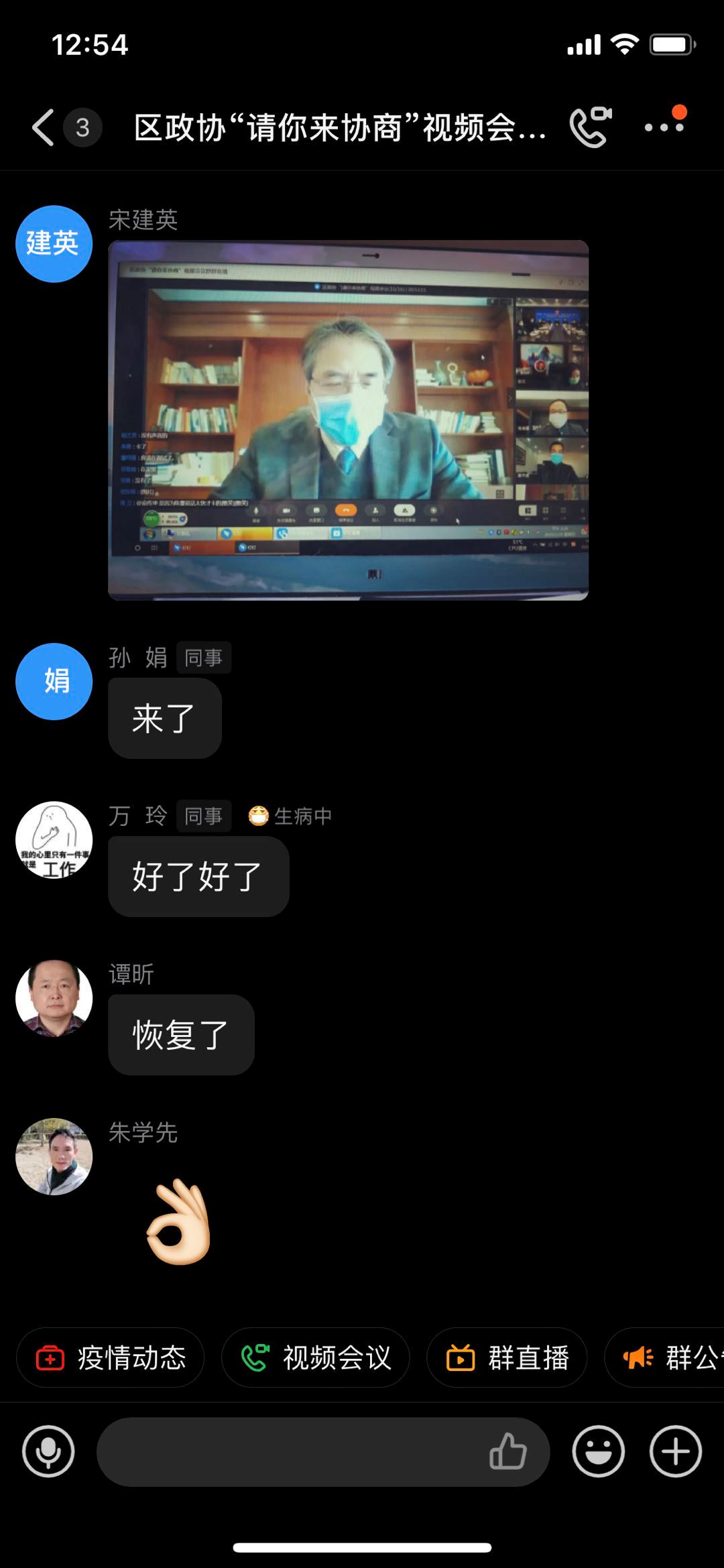
Task: View 谭昕's profile photo
Action: click(54, 998)
